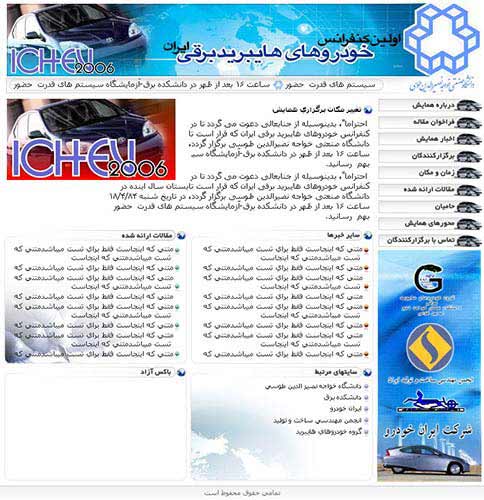Open the درباره همایش menu item
This screenshot has width=484, height=500.
[x=430, y=106]
